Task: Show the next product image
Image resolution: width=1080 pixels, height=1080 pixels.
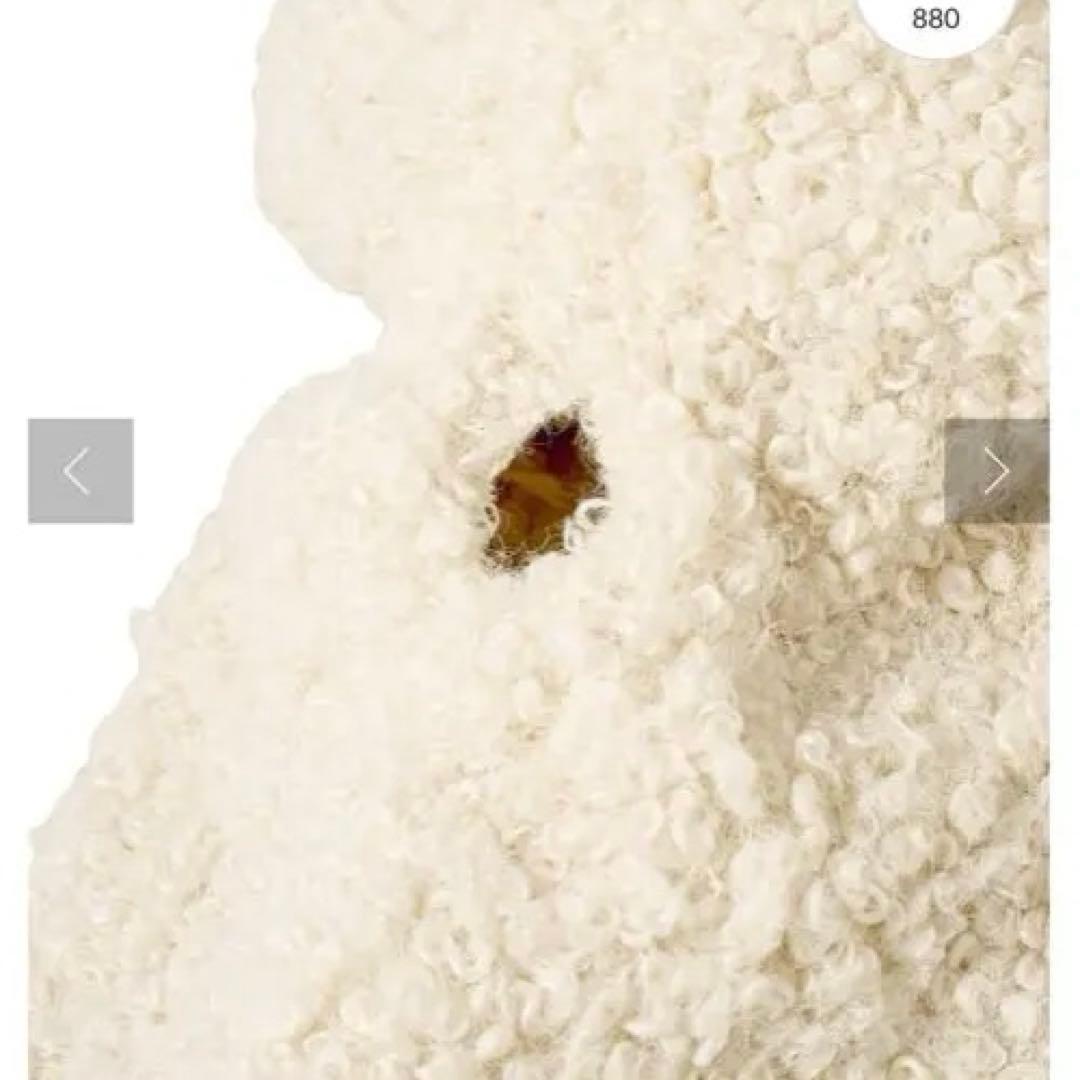Action: click(x=996, y=471)
